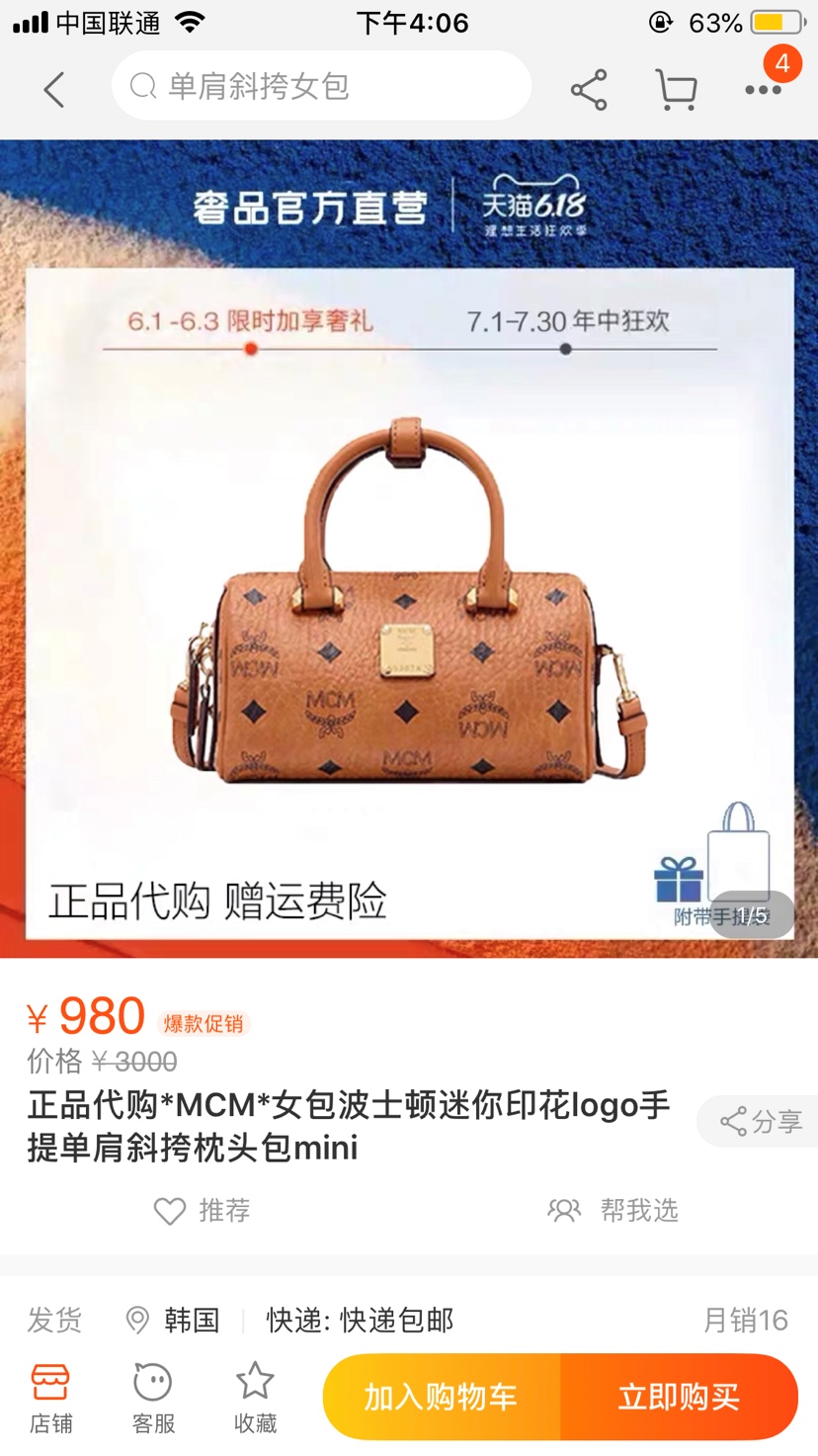
Task: Tap the 分享 share button beside the title
Action: coord(760,1122)
